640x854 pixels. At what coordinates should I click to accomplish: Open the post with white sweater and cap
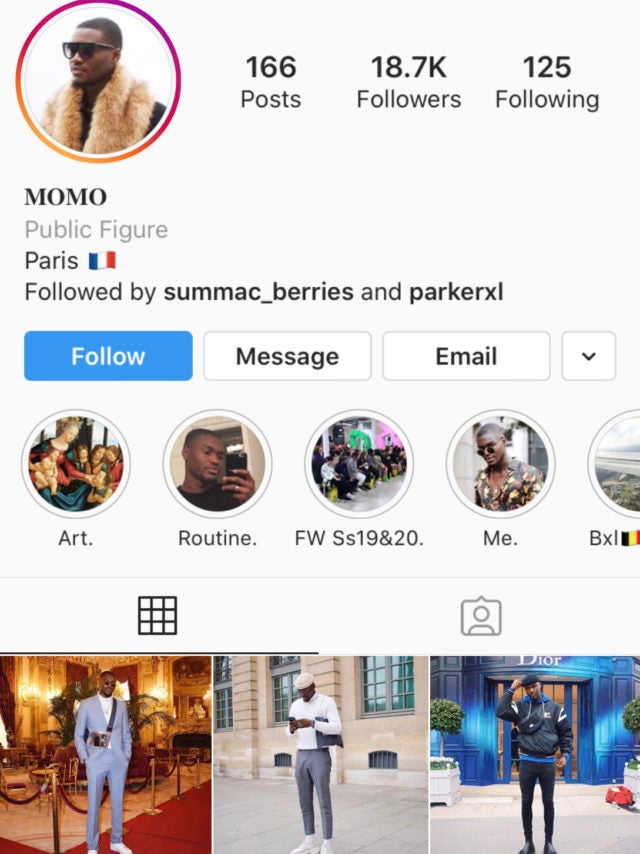pos(320,755)
